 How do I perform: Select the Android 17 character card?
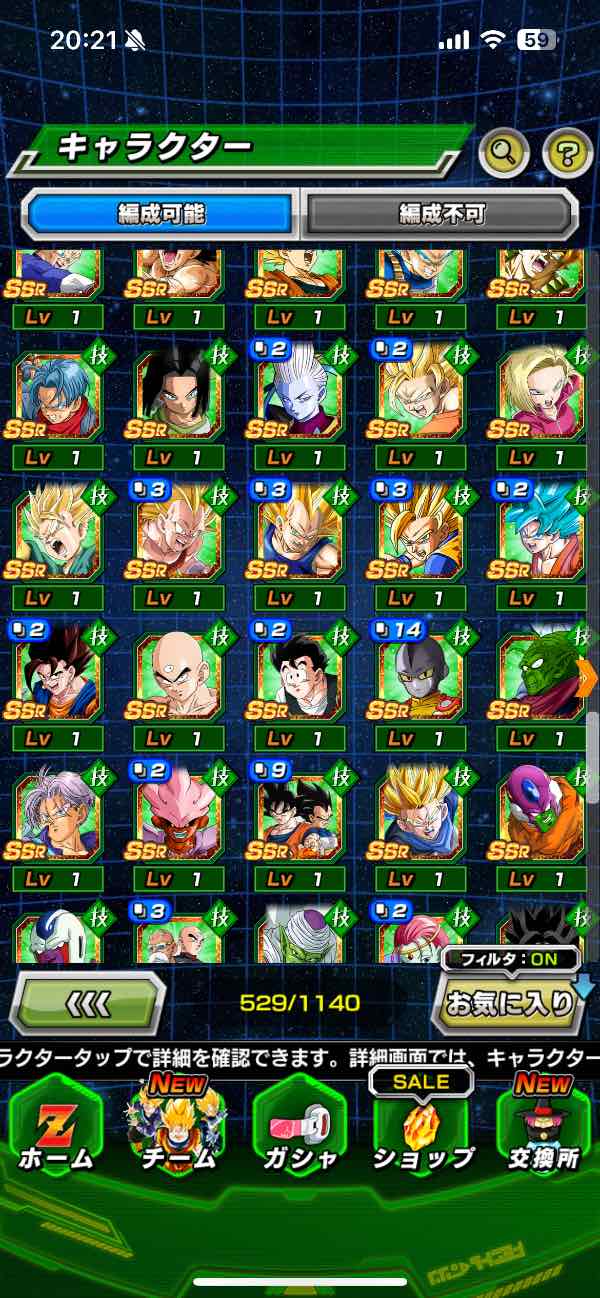click(177, 395)
